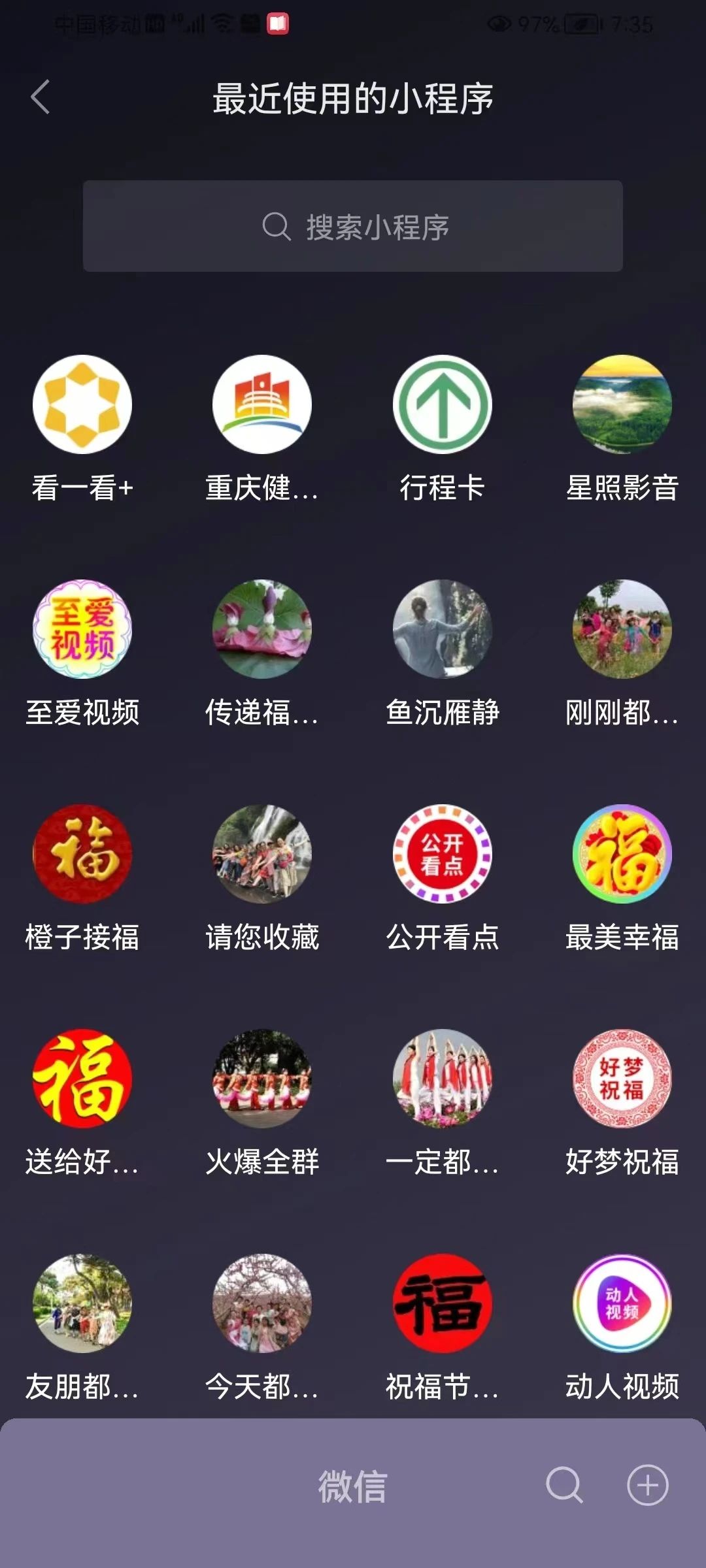Tap the search icon in 微信 bar
706x1568 pixels.
(x=564, y=1485)
